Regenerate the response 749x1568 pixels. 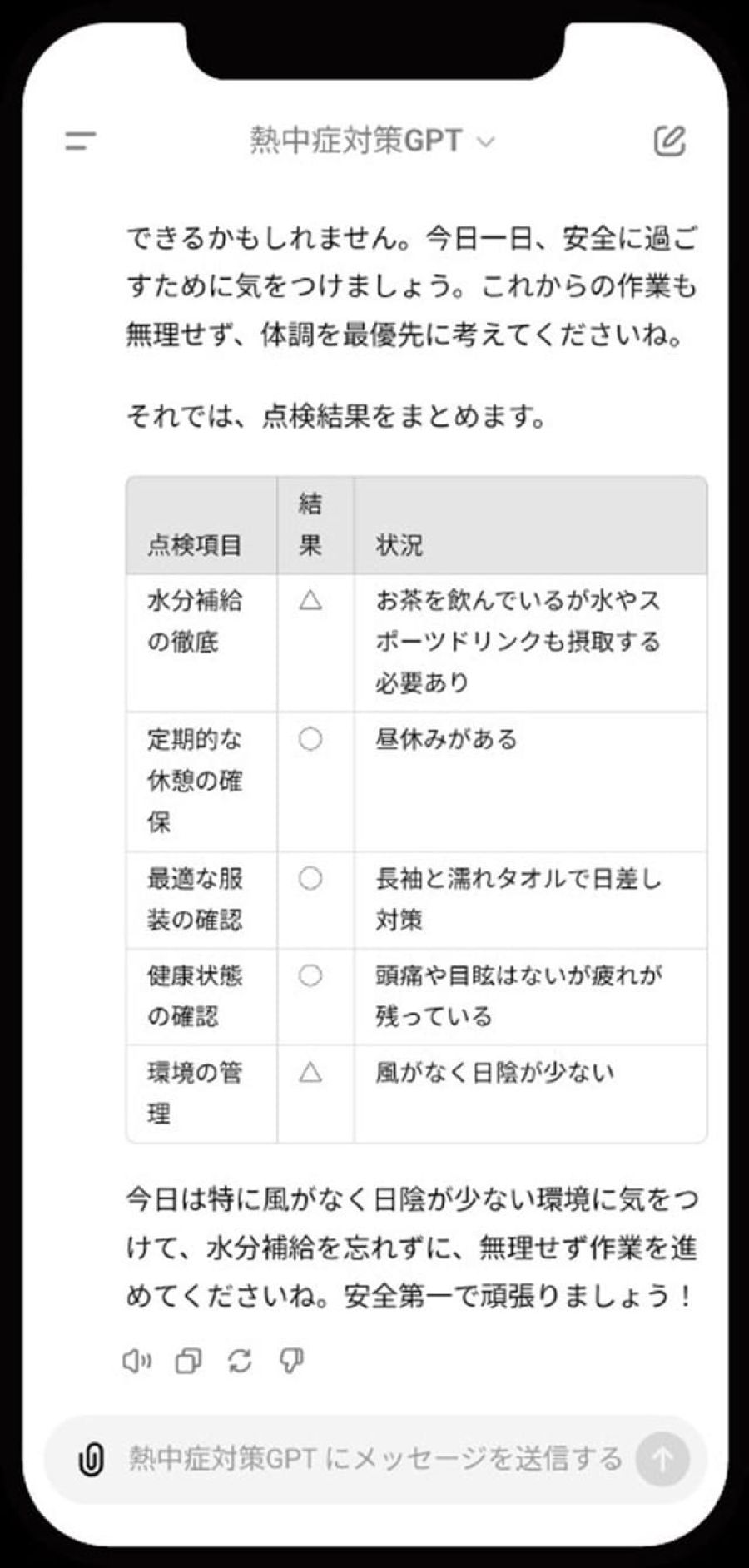(240, 1361)
